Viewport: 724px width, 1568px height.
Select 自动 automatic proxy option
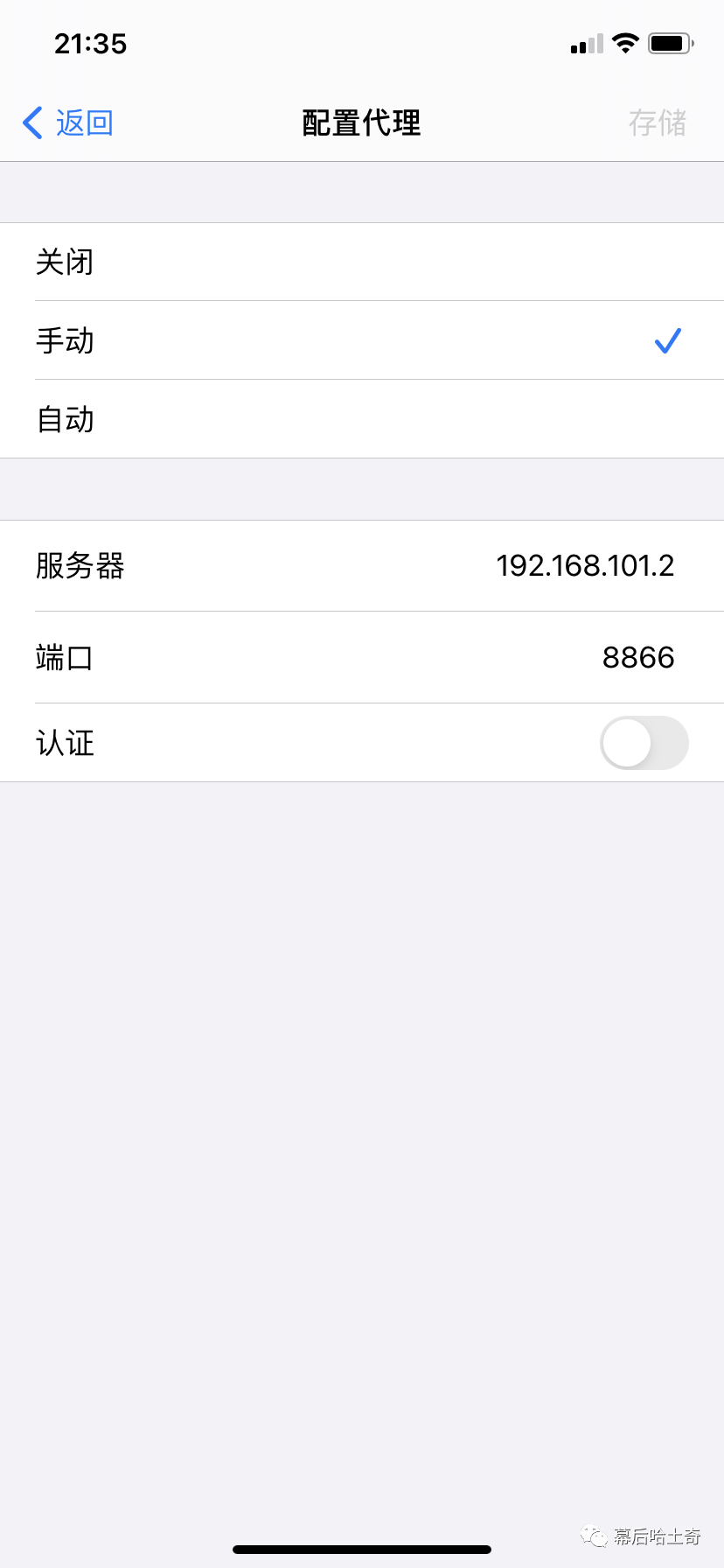pyautogui.click(x=362, y=419)
